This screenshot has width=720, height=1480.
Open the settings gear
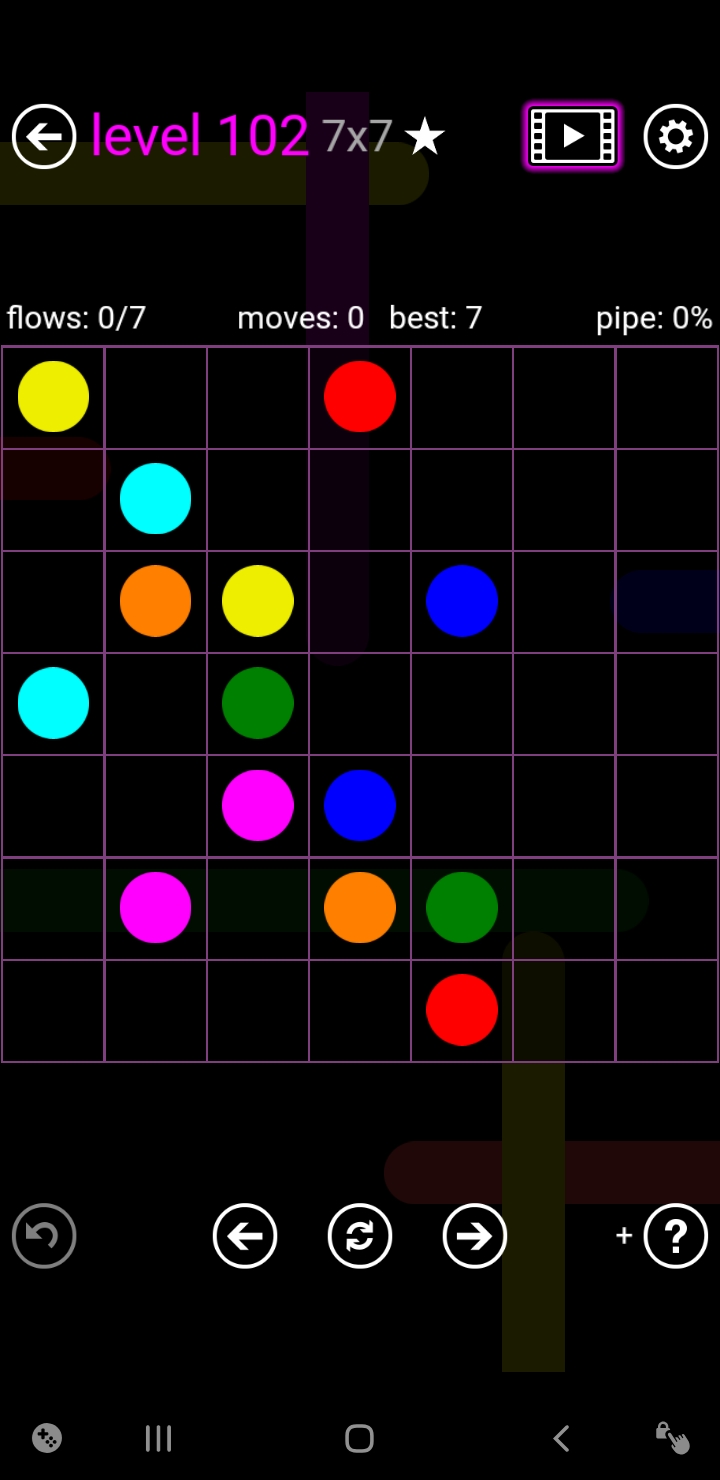tap(676, 136)
